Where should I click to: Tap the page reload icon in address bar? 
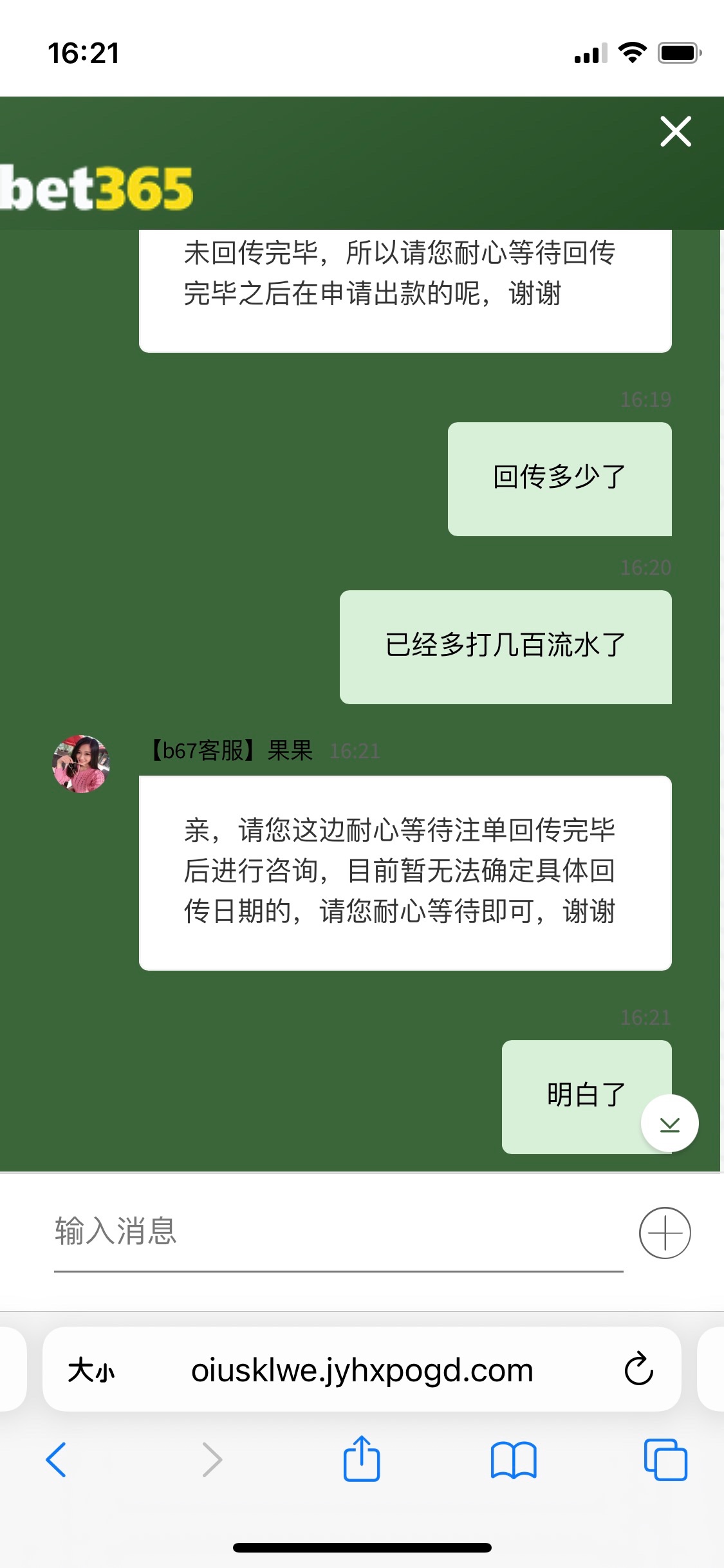638,1369
